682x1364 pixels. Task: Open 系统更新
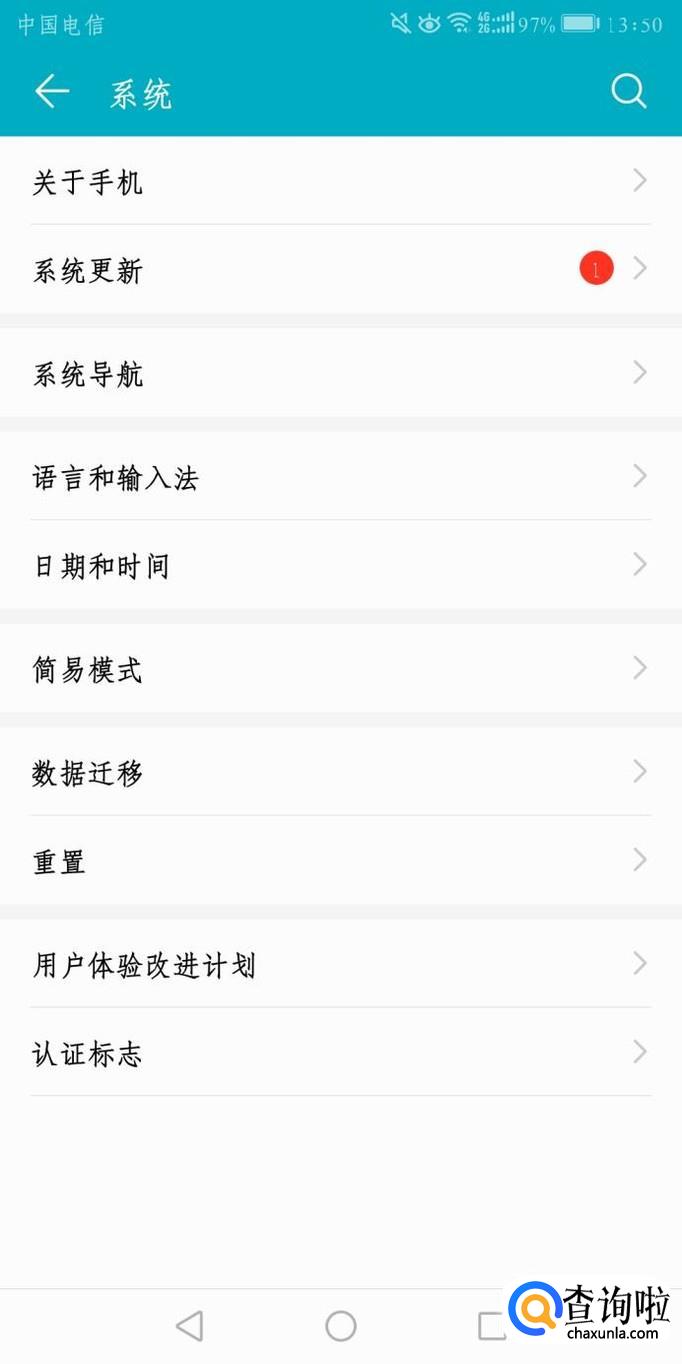pyautogui.click(x=340, y=270)
